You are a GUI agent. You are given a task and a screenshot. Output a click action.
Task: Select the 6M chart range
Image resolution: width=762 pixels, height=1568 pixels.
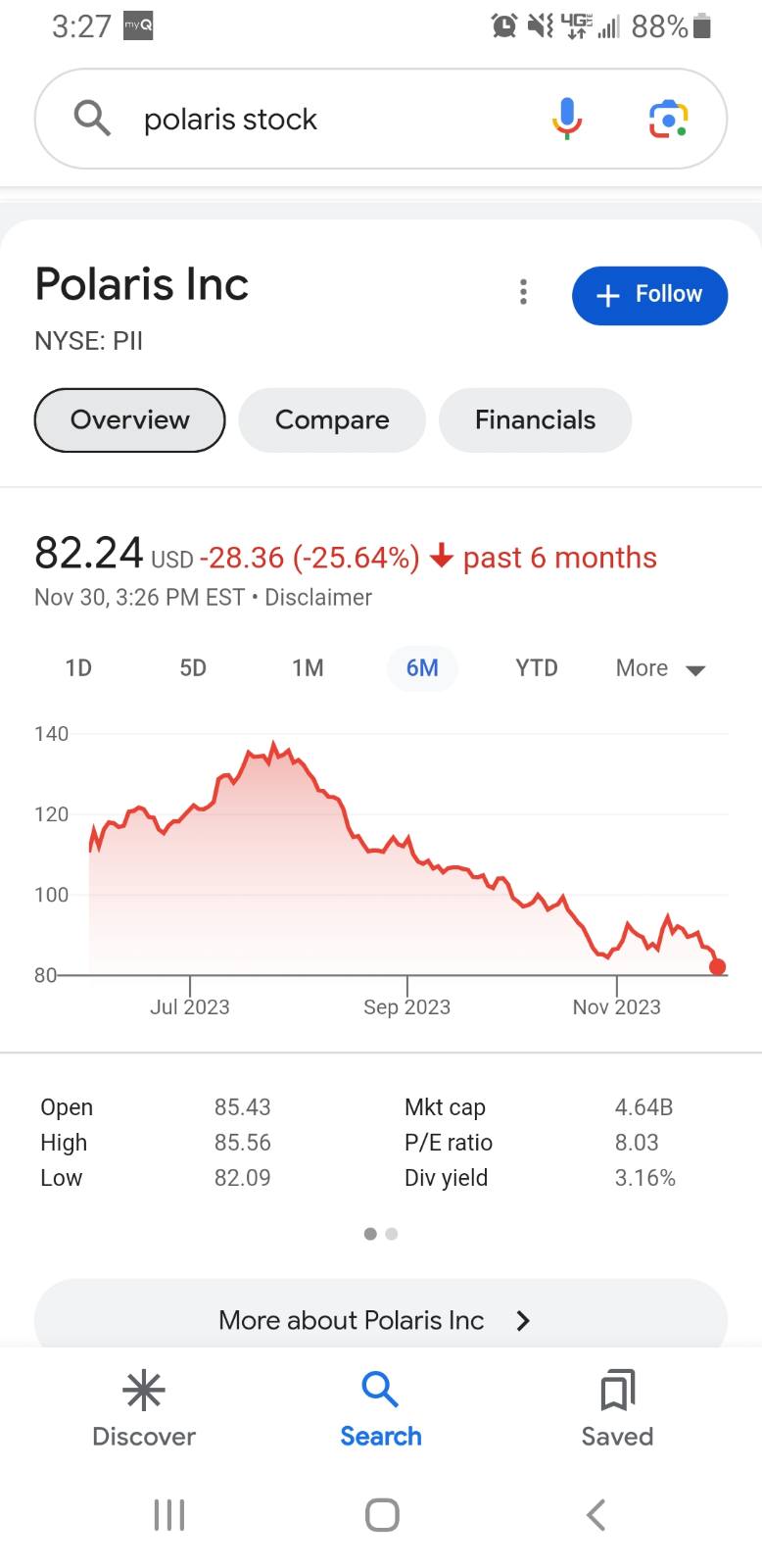coord(422,668)
